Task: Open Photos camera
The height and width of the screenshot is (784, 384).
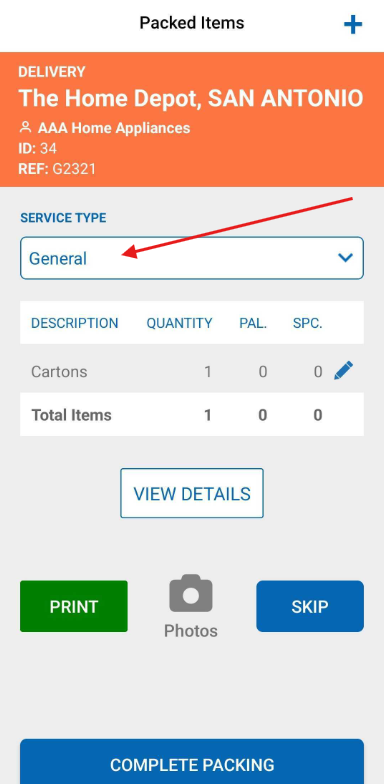Action: (191, 606)
